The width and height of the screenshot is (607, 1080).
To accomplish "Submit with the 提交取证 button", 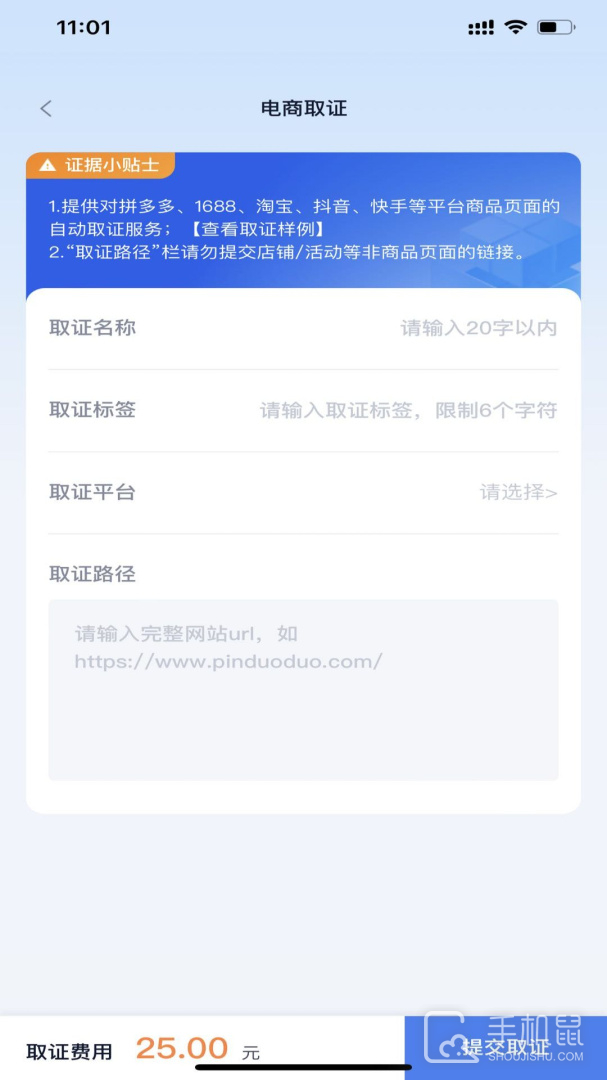I will coord(505,1049).
